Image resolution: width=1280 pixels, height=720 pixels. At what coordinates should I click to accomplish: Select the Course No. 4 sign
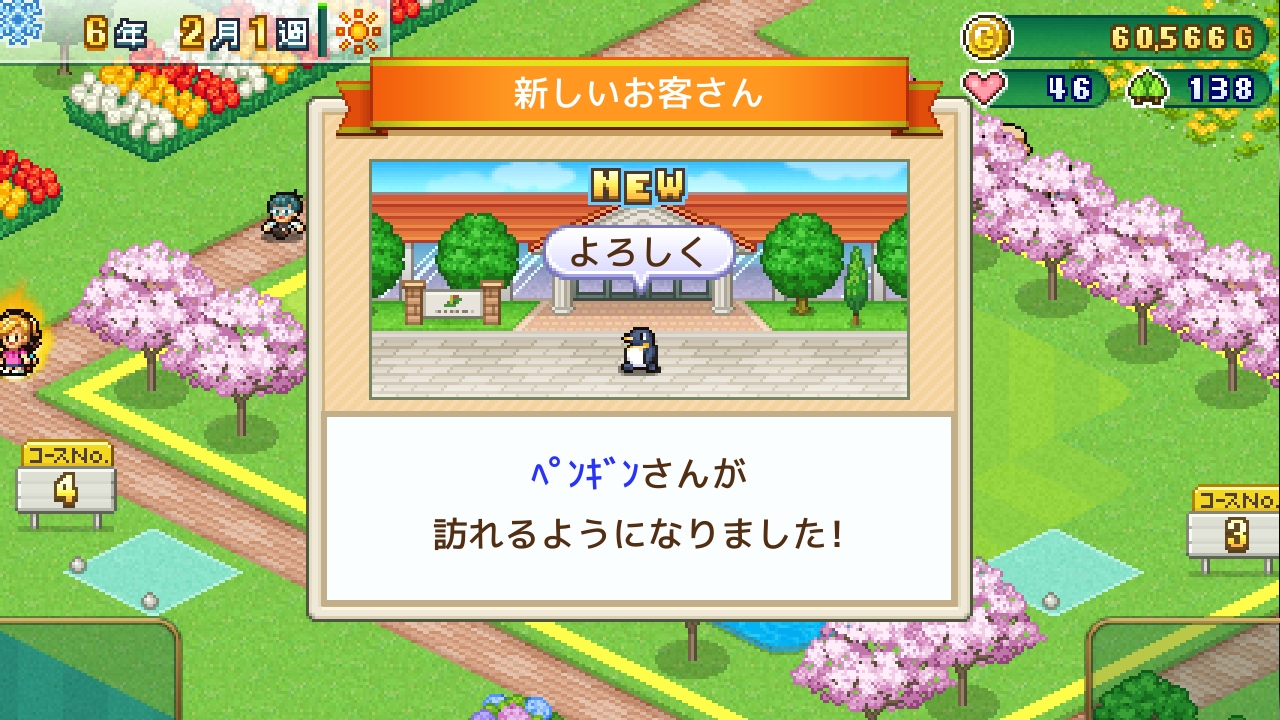tap(66, 482)
